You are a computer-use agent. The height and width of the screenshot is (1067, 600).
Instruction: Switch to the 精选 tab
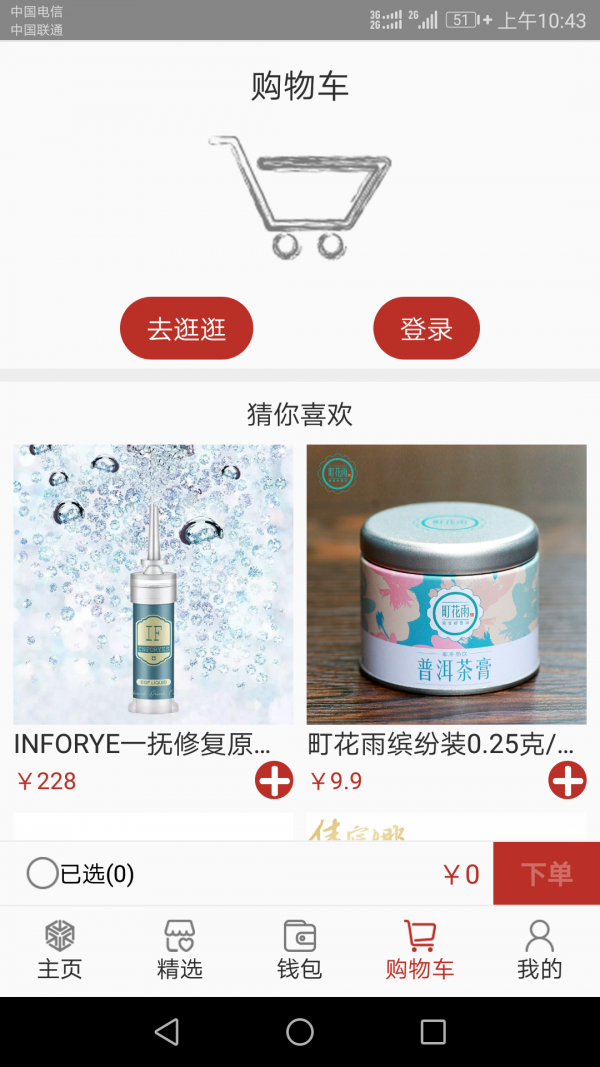(180, 950)
